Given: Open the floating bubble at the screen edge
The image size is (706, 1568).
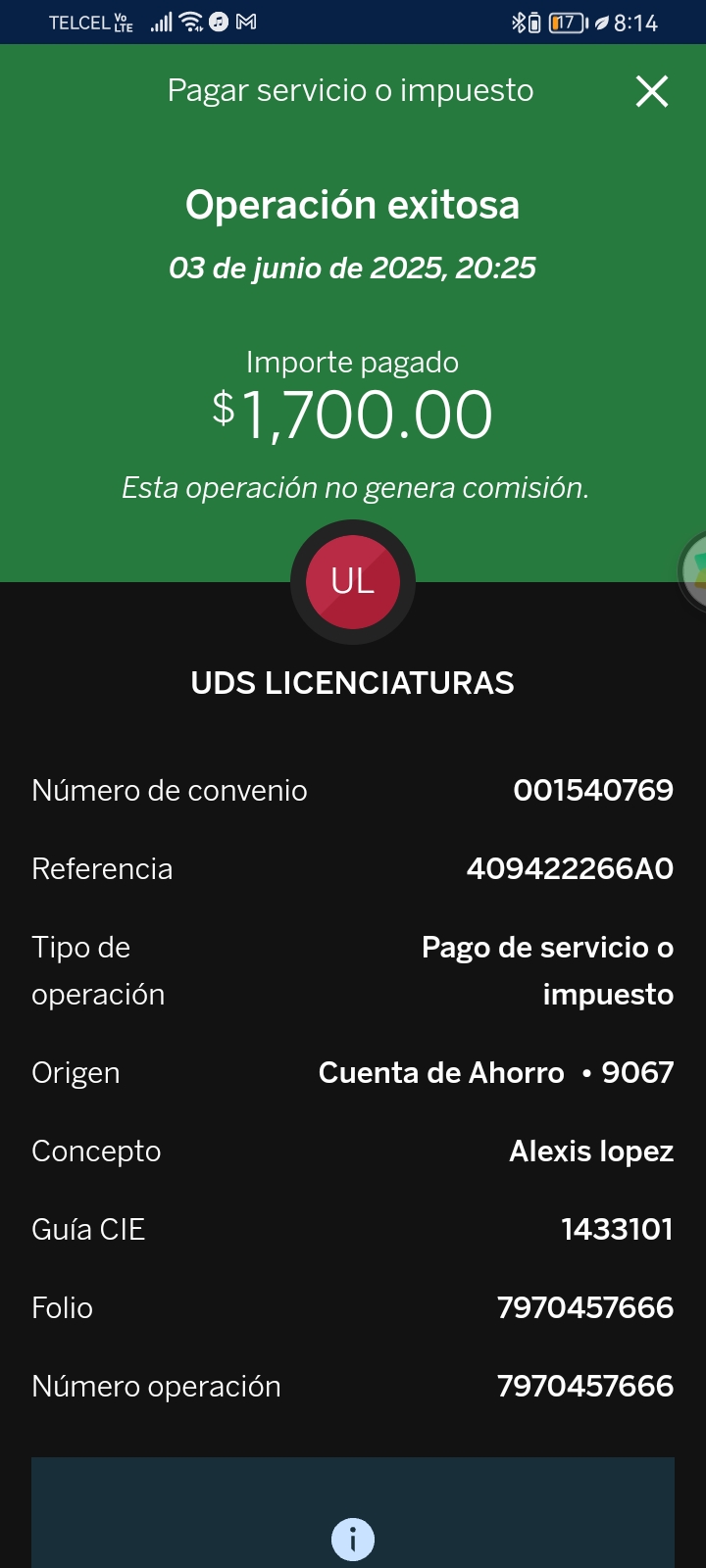Looking at the screenshot, I should (x=693, y=570).
